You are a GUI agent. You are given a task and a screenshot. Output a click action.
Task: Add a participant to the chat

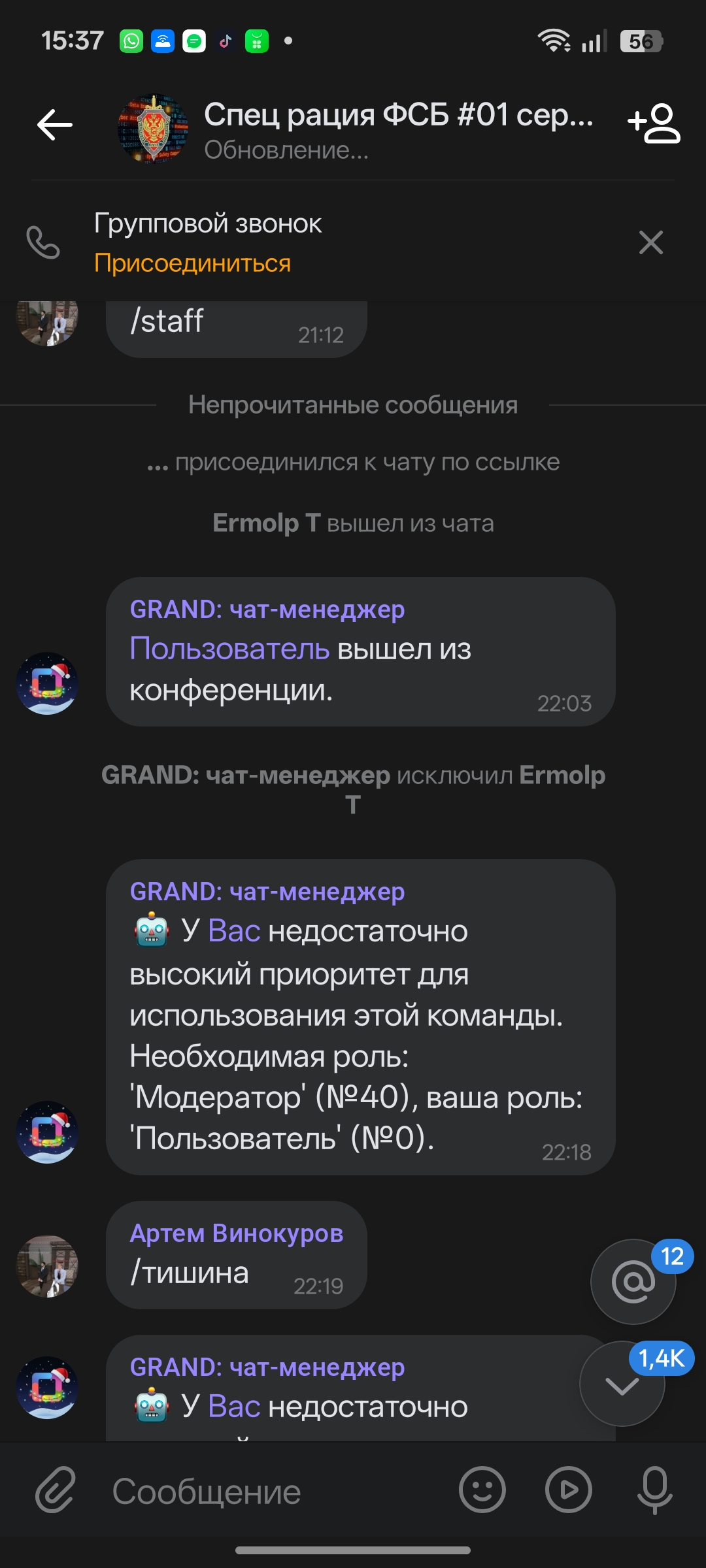click(x=654, y=123)
